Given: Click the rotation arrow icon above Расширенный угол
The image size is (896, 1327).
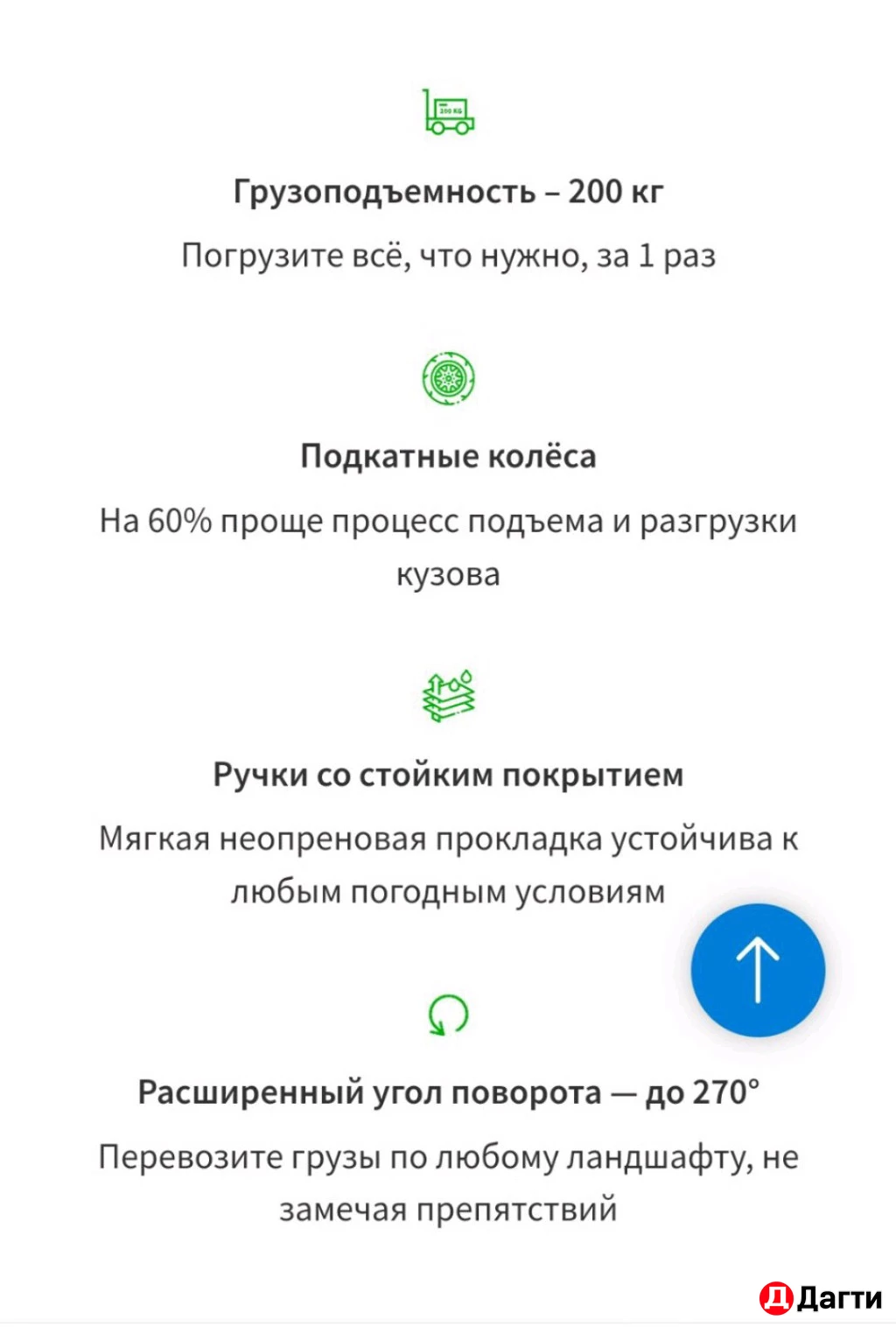Looking at the screenshot, I should click(448, 1015).
